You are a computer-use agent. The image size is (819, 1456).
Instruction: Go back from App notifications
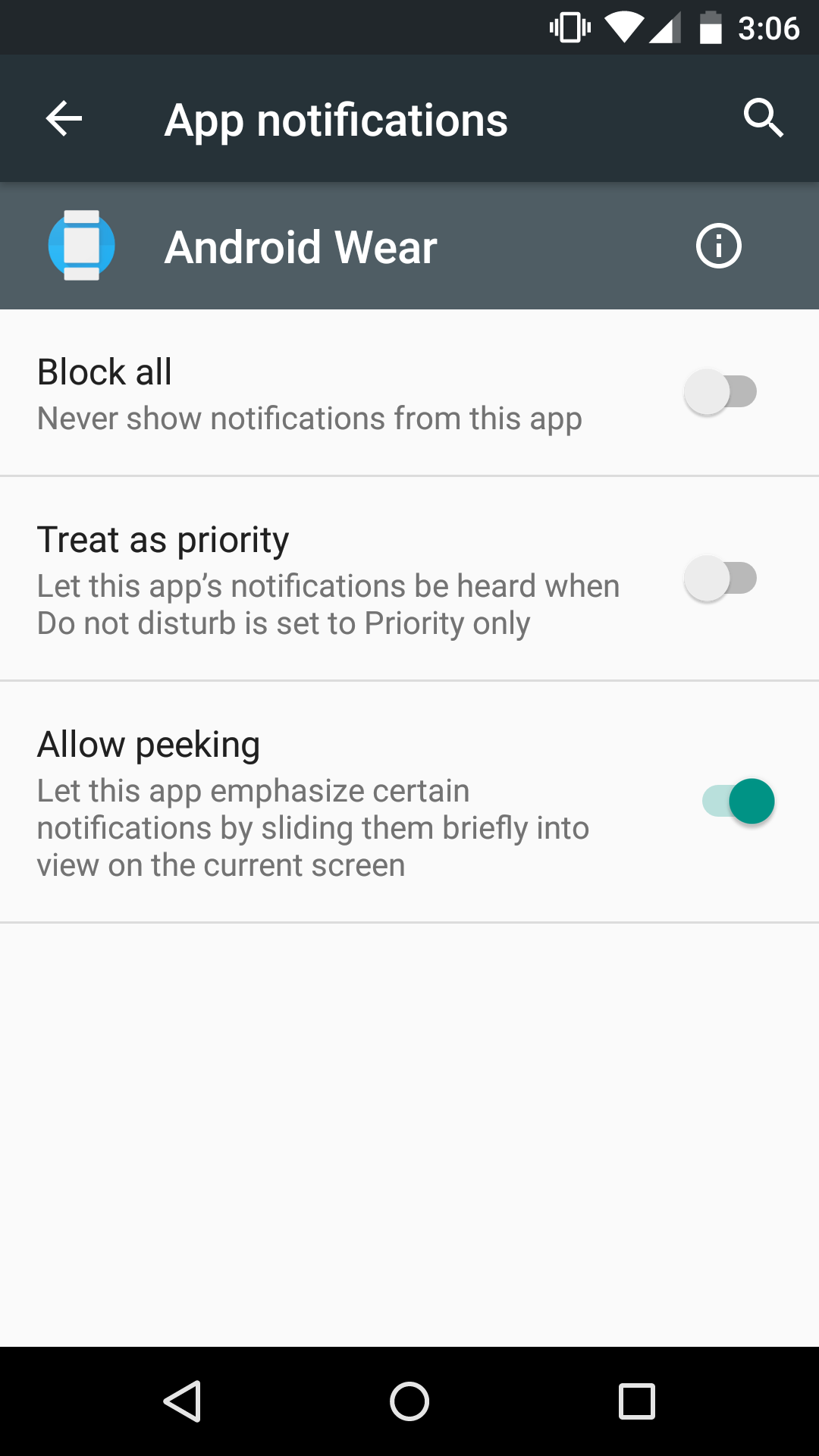(64, 119)
